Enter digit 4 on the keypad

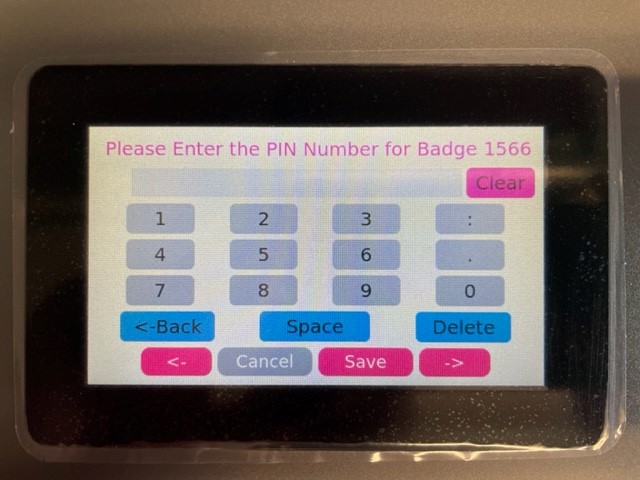160,255
